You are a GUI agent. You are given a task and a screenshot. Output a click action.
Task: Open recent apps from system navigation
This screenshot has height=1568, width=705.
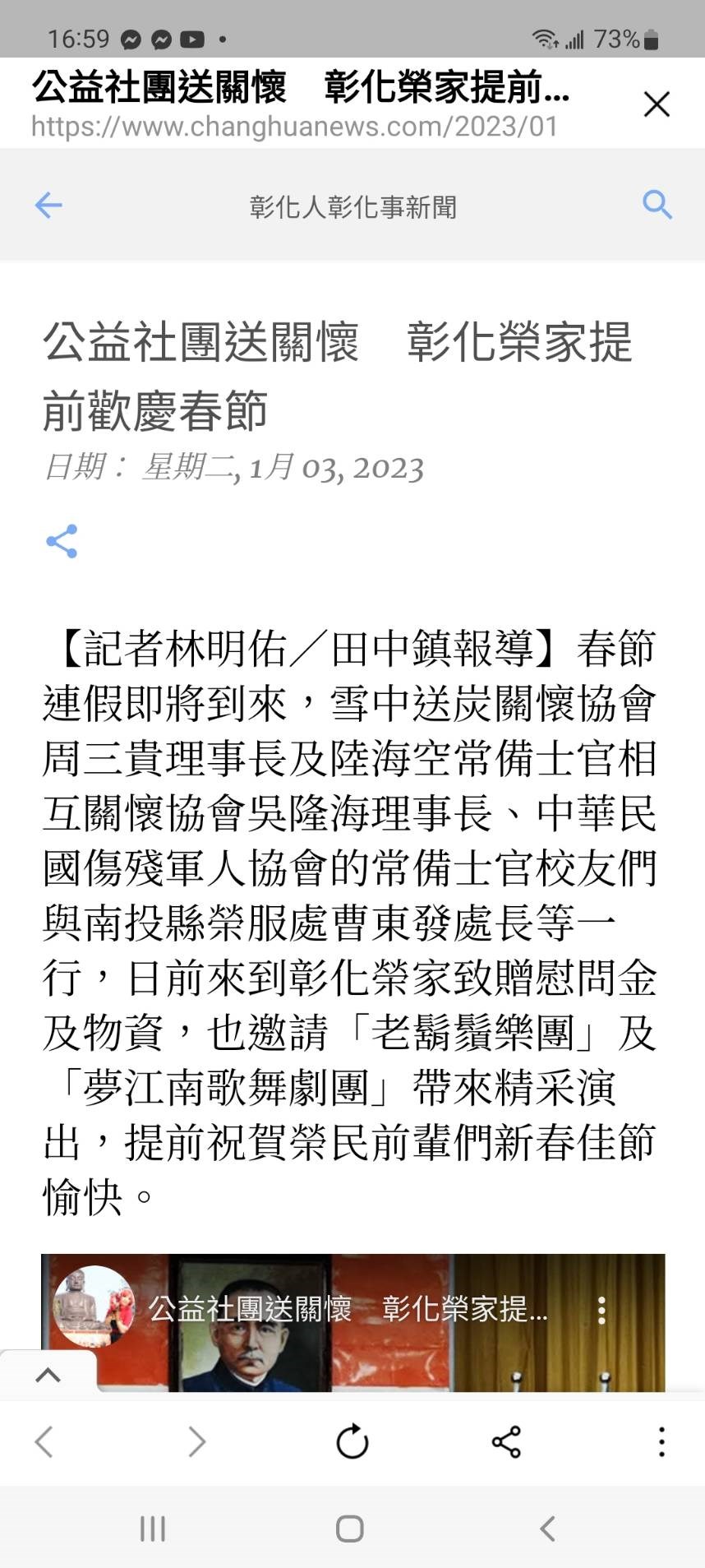coord(153,1529)
